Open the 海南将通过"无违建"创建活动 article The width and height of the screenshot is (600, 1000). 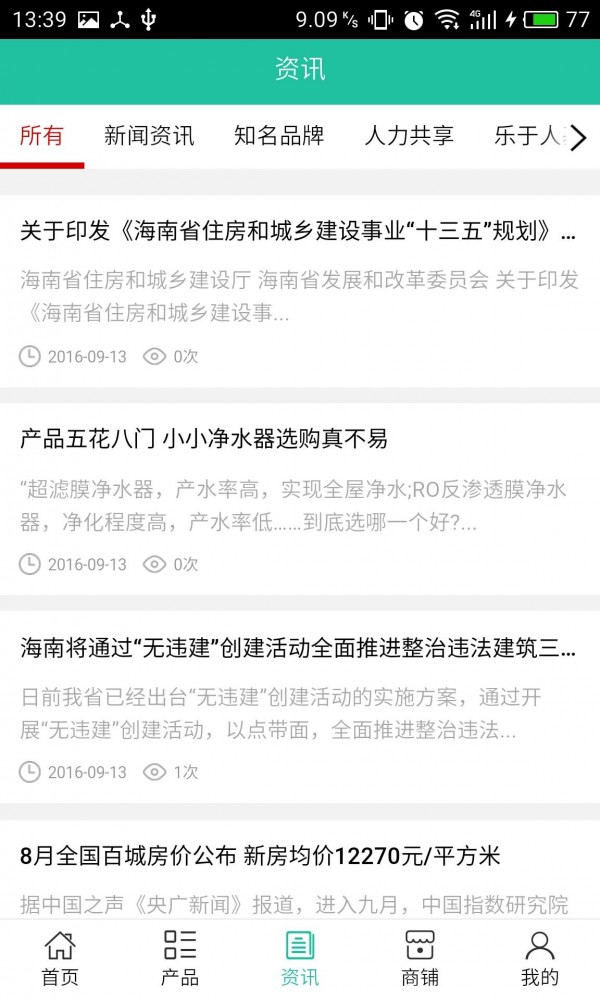pyautogui.click(x=299, y=647)
